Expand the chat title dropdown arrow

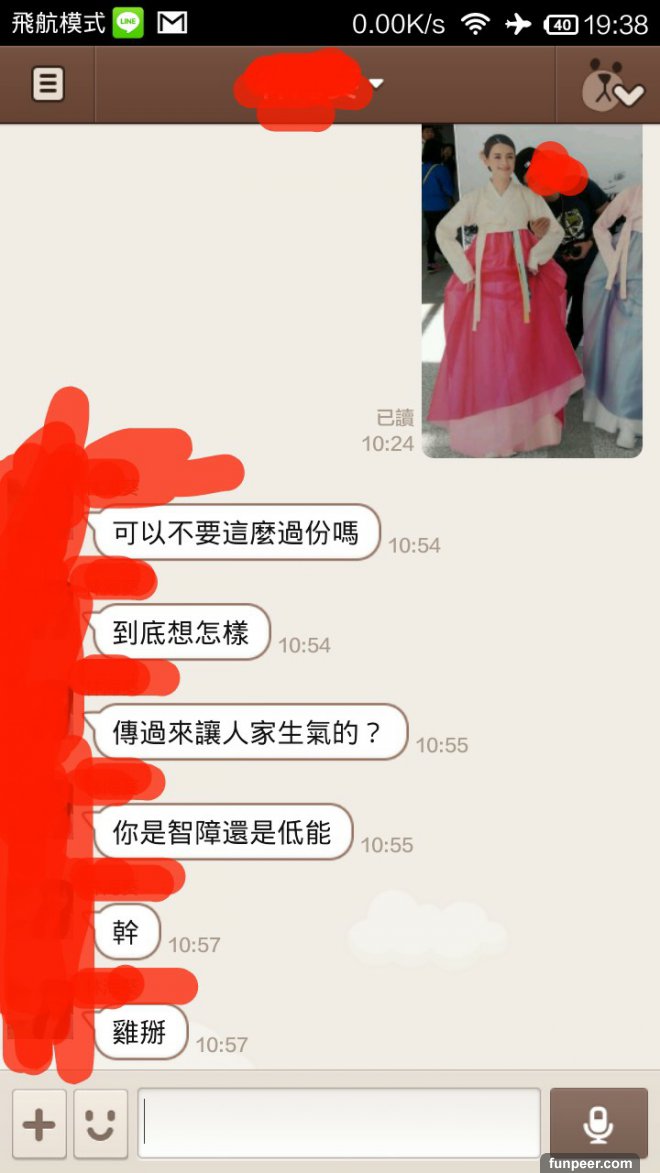[x=376, y=84]
